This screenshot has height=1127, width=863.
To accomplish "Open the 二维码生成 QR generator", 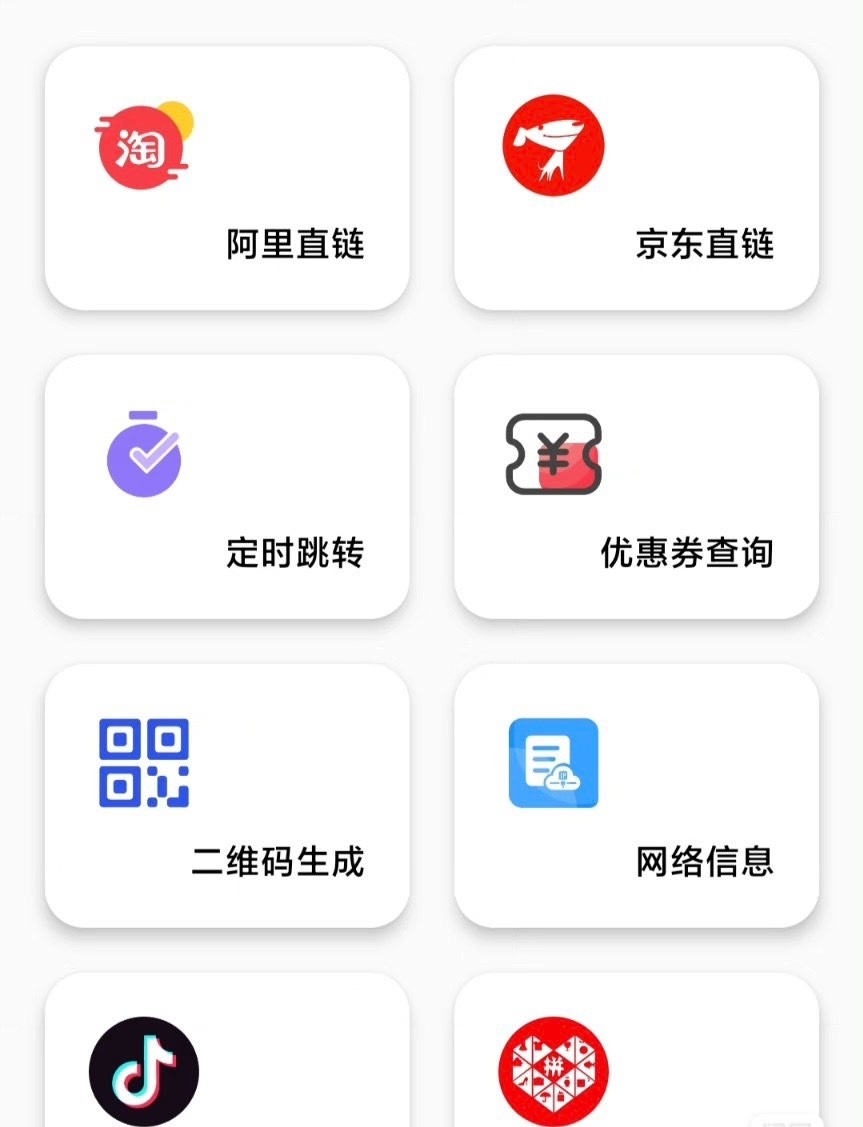I will click(227, 795).
